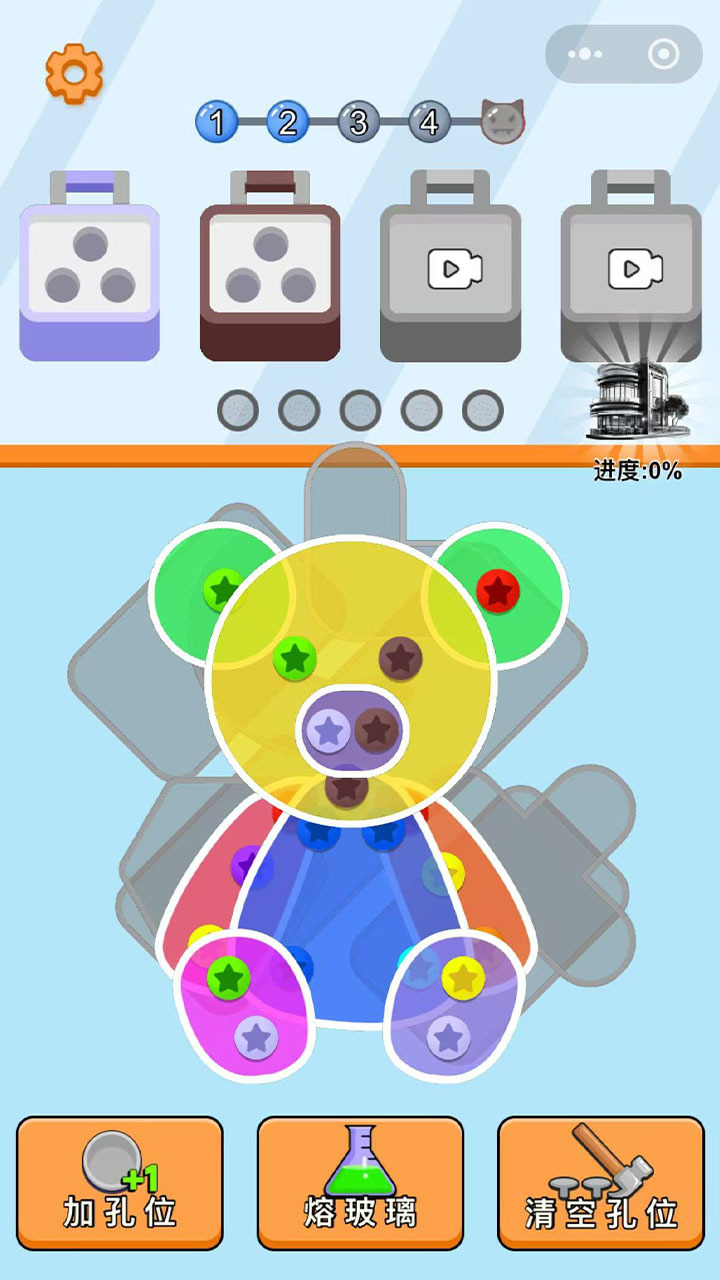Open the mini program more-options menu
The width and height of the screenshot is (720, 1280).
(x=585, y=54)
